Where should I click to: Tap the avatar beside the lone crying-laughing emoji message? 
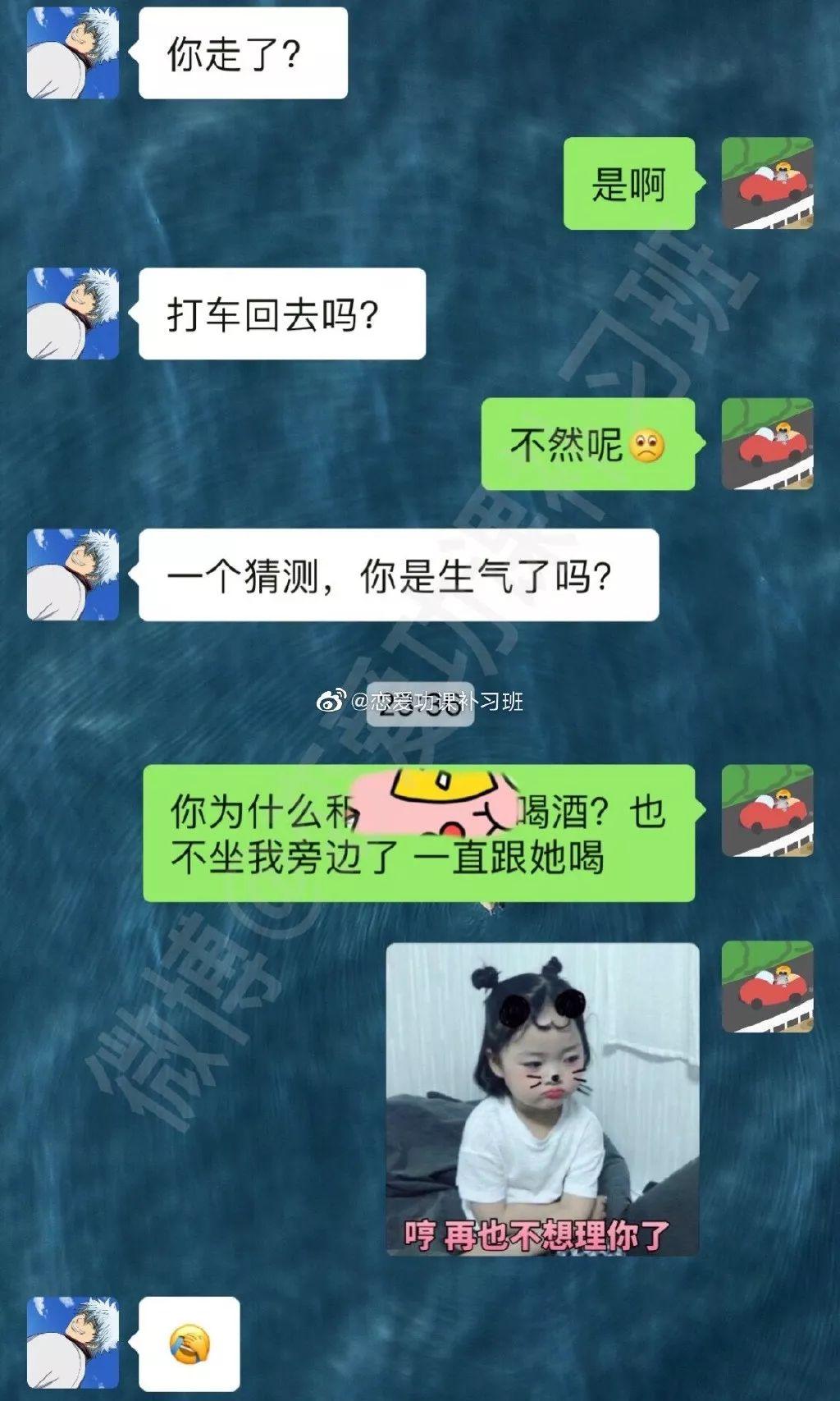click(73, 1344)
